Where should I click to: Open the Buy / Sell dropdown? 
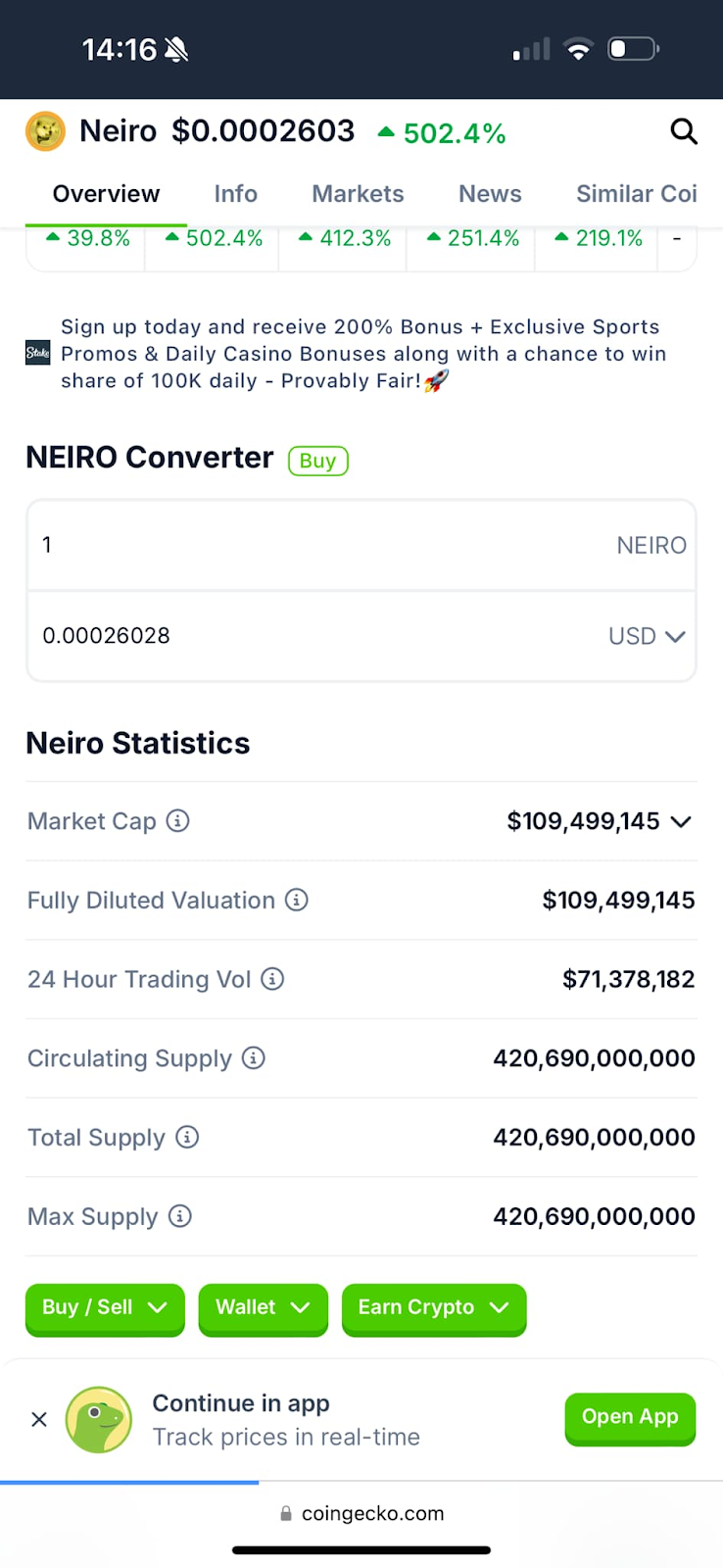point(105,1308)
